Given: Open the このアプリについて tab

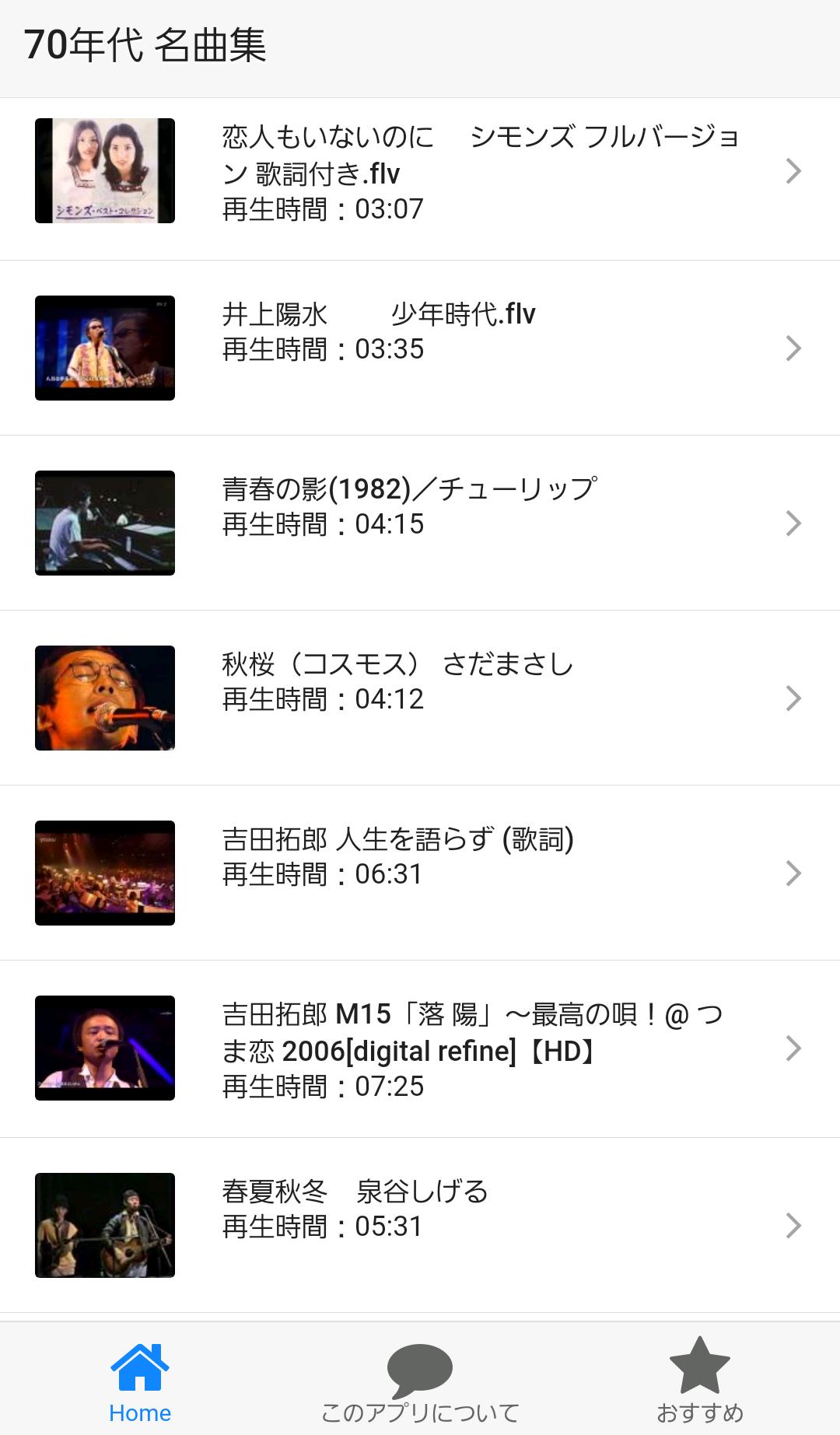Looking at the screenshot, I should pyautogui.click(x=420, y=1379).
